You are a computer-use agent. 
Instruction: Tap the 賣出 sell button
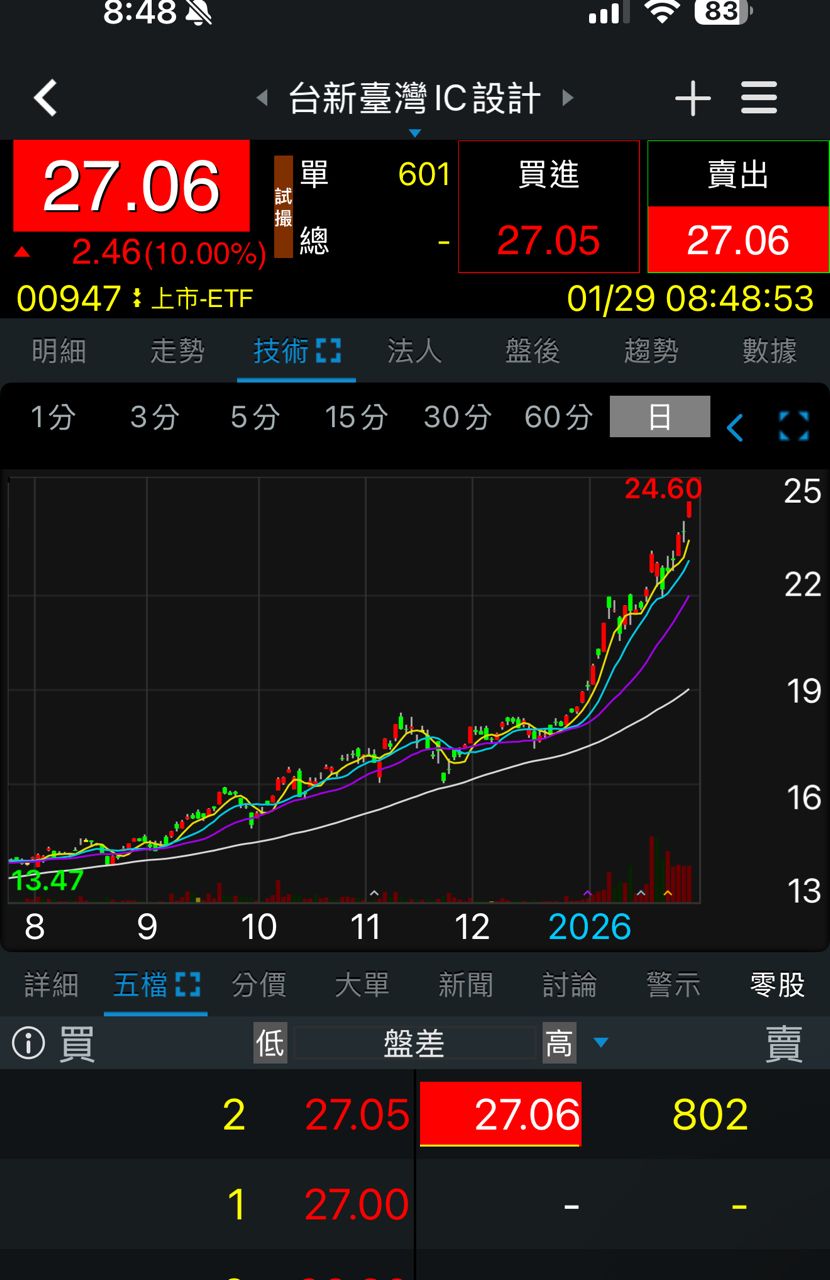coord(738,207)
